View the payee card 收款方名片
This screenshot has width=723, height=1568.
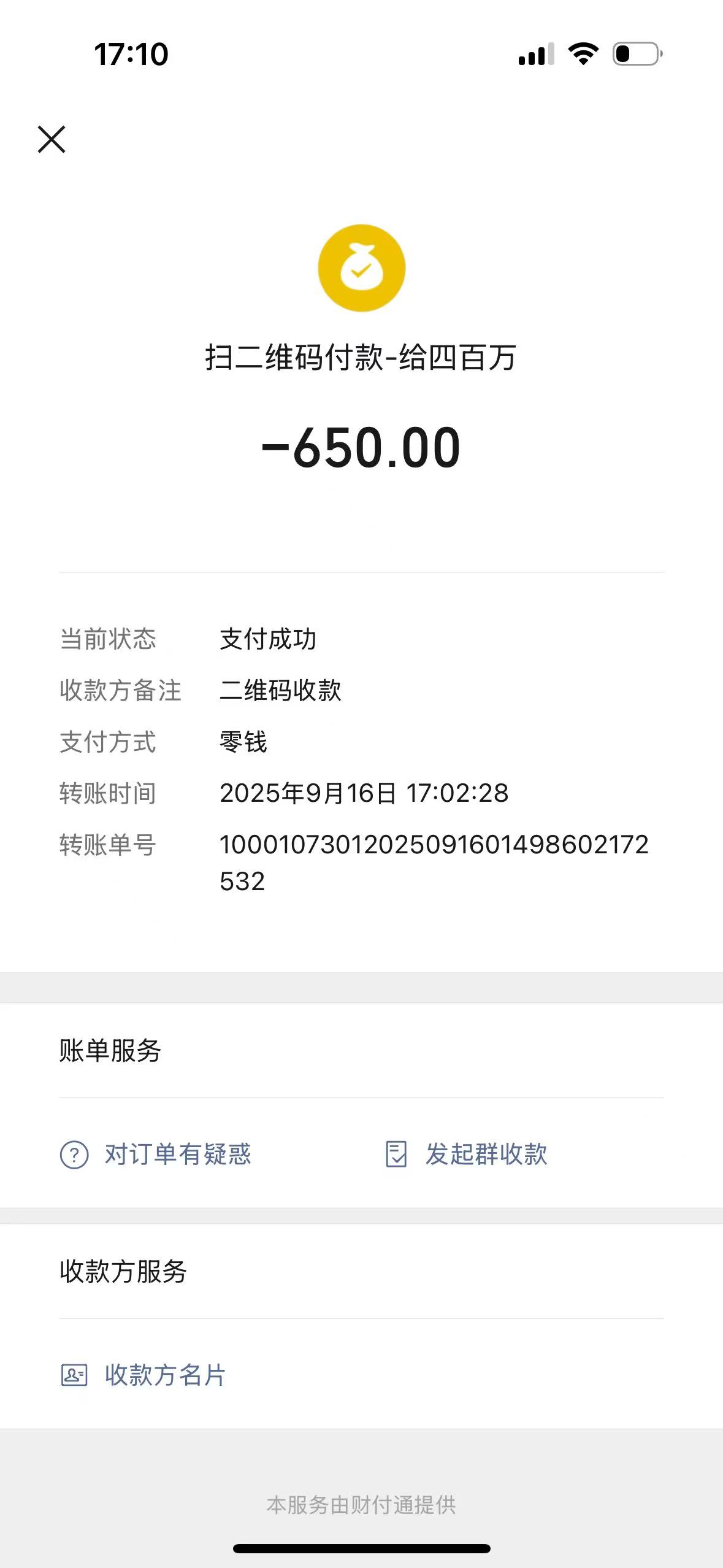pos(144,1375)
